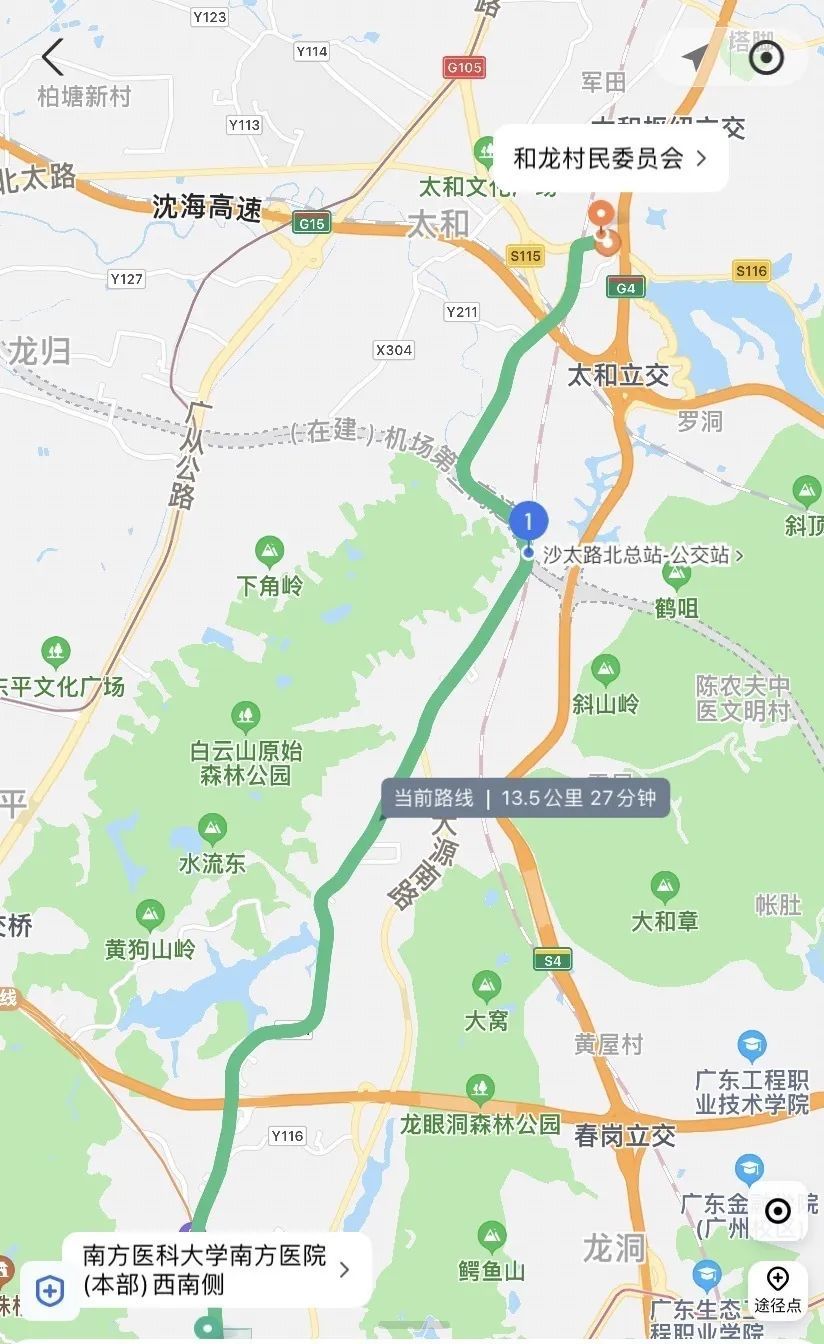Tap the red destination pin near 和龙村民委员会
The height and width of the screenshot is (1344, 824).
(602, 214)
